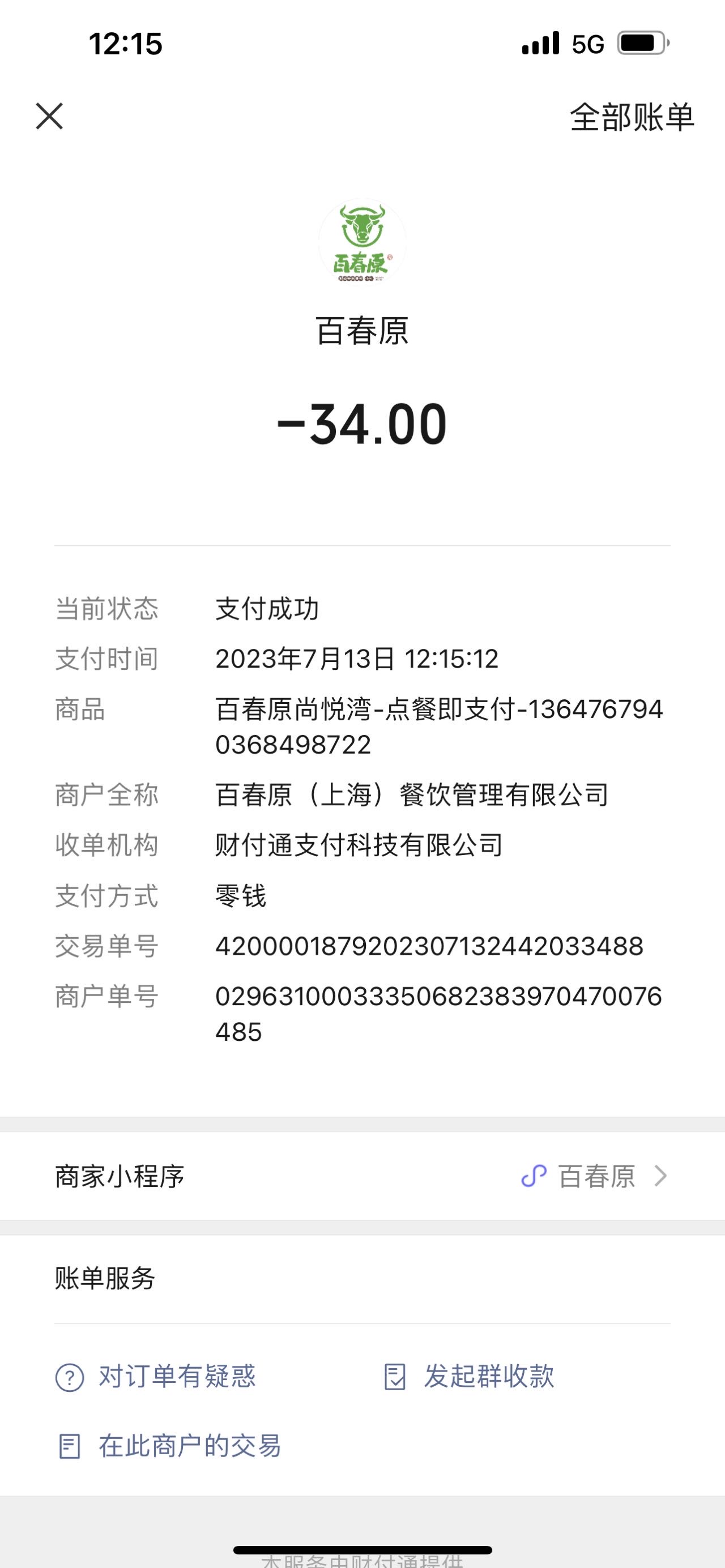Open the 百春原 merchant mini program

tap(362, 1176)
